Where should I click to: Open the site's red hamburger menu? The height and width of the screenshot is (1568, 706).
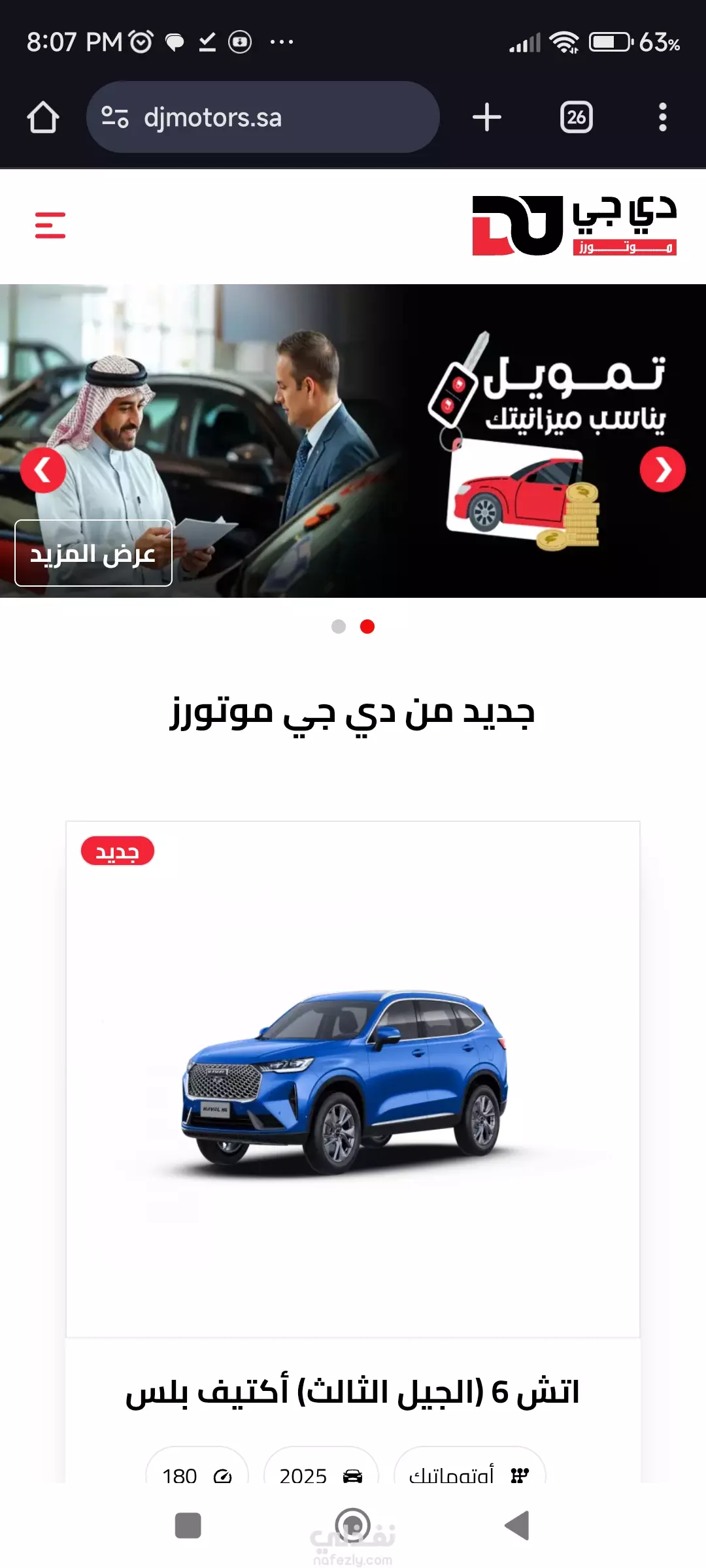click(50, 225)
